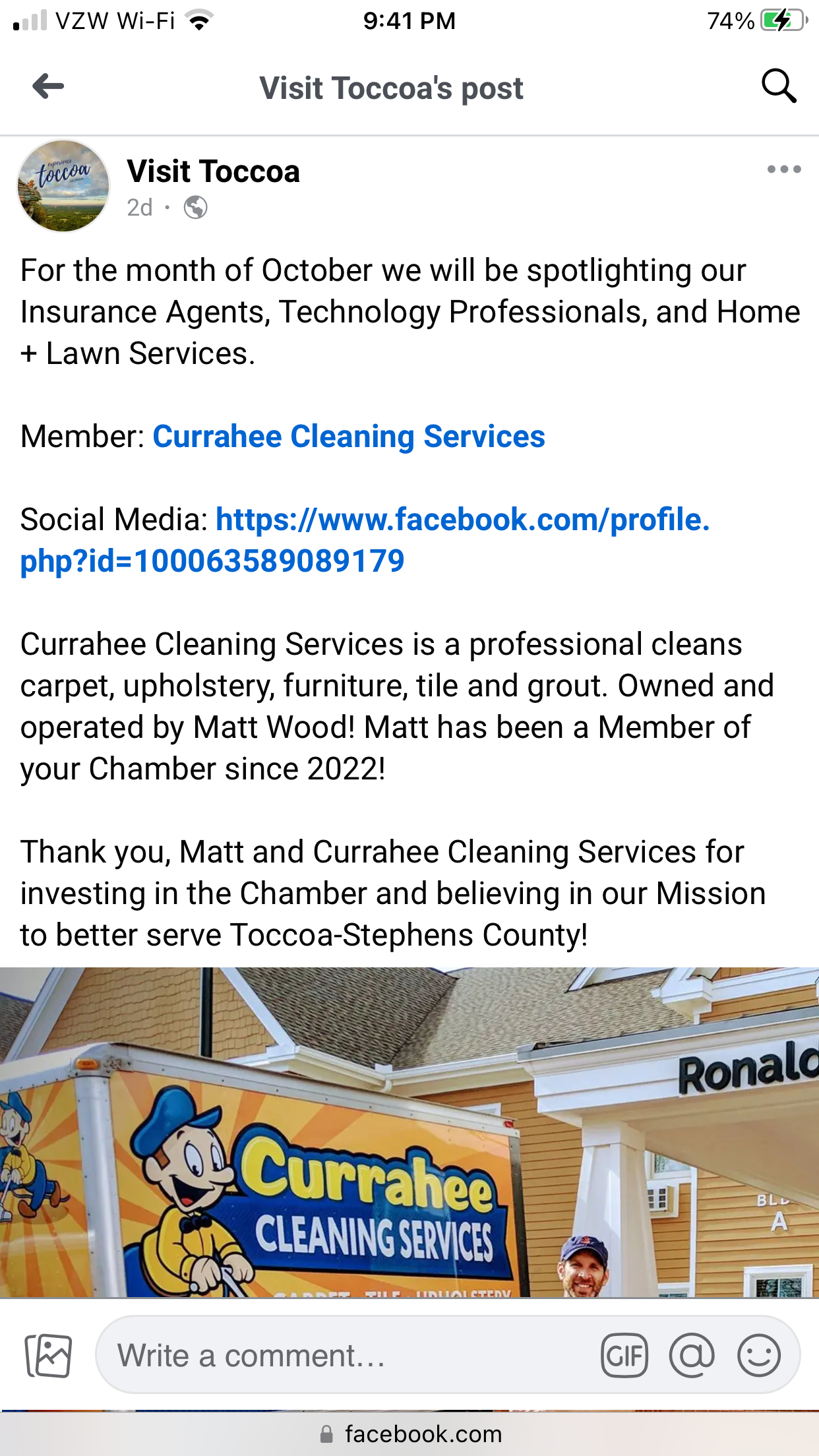This screenshot has height=1456, width=819.
Task: Open the Visit Toccoa page name
Action: [213, 171]
